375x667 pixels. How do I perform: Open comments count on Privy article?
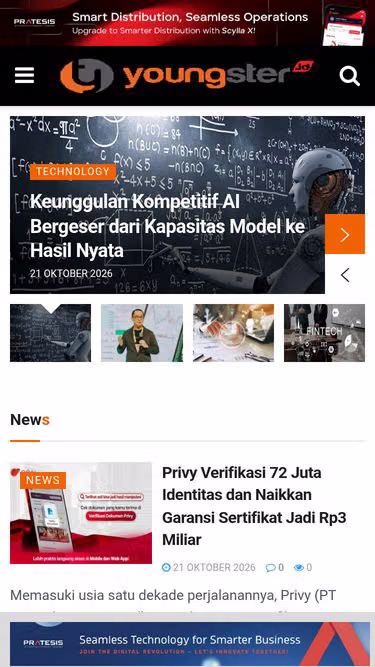pyautogui.click(x=275, y=567)
